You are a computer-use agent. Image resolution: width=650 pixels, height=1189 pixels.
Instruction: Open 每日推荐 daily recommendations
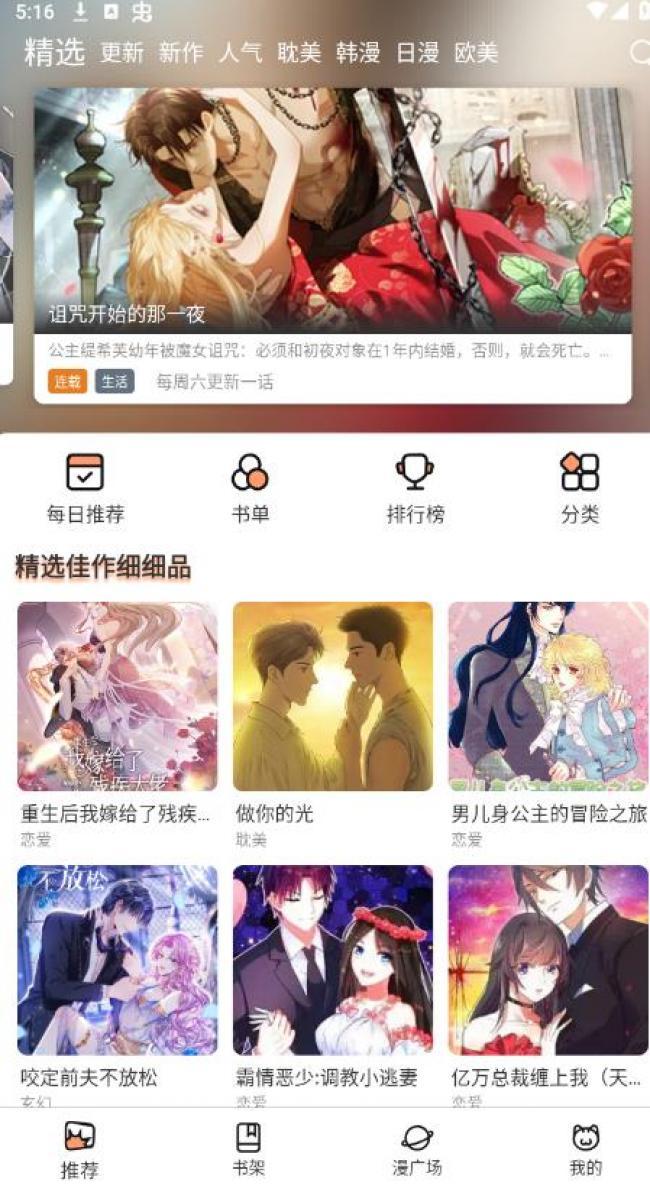tap(85, 486)
